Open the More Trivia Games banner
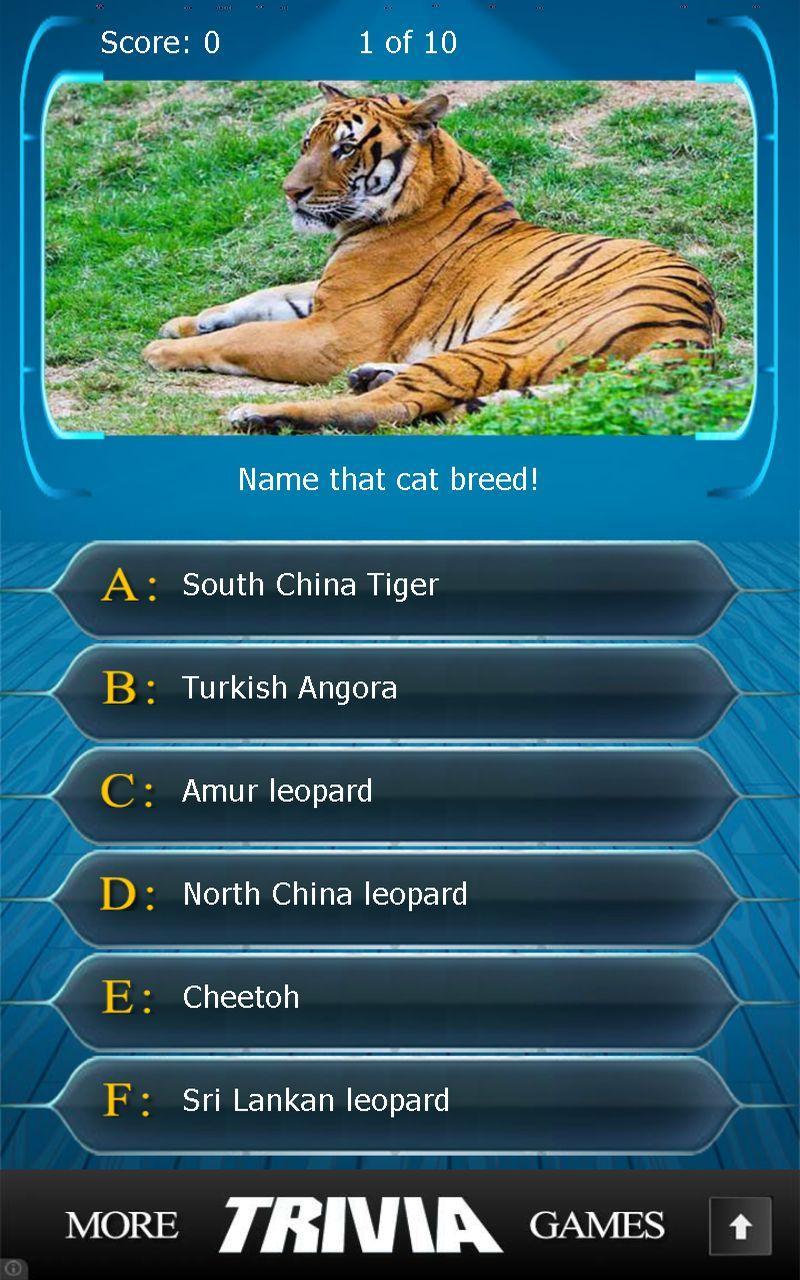This screenshot has width=800, height=1280. pyautogui.click(x=365, y=1225)
